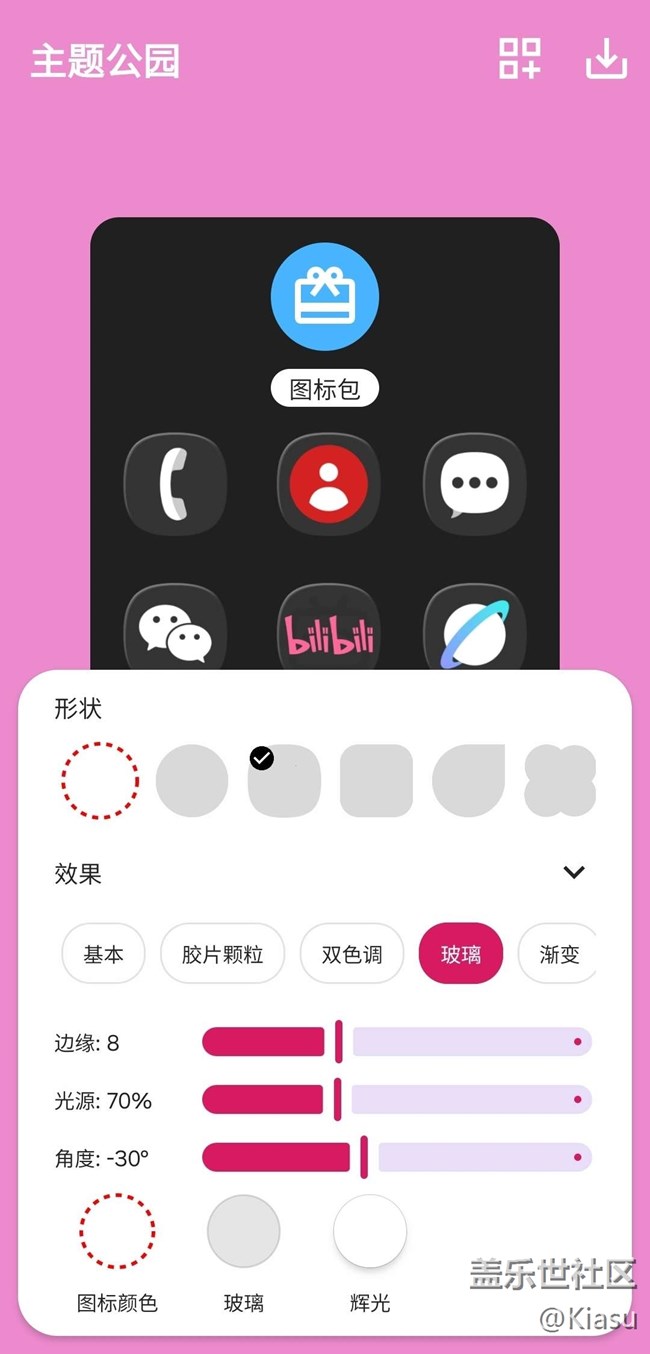This screenshot has width=650, height=1354.
Task: Adjust the 边缘 slider
Action: click(x=339, y=1042)
